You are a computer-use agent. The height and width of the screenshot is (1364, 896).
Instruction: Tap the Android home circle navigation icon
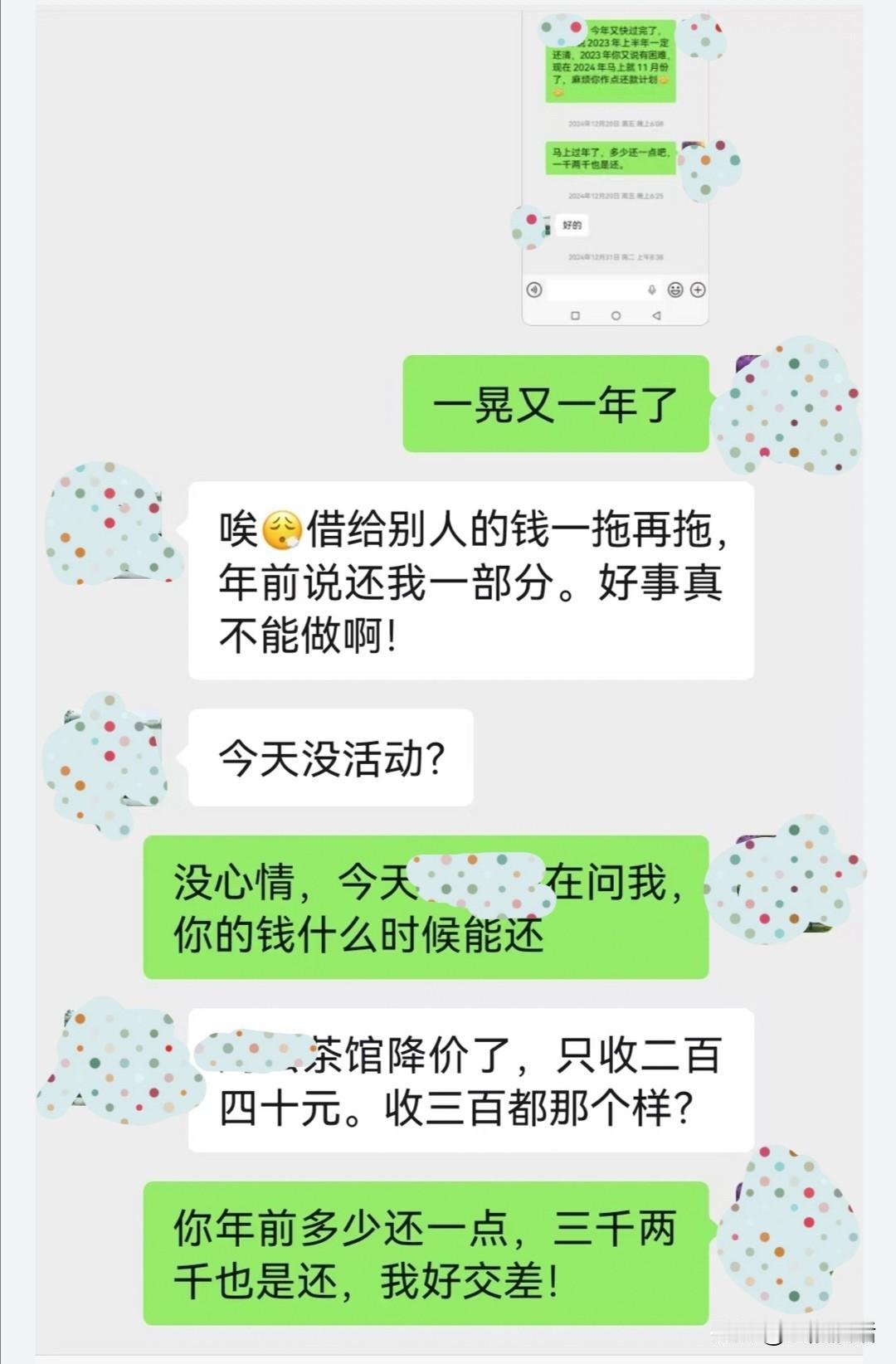(x=616, y=316)
